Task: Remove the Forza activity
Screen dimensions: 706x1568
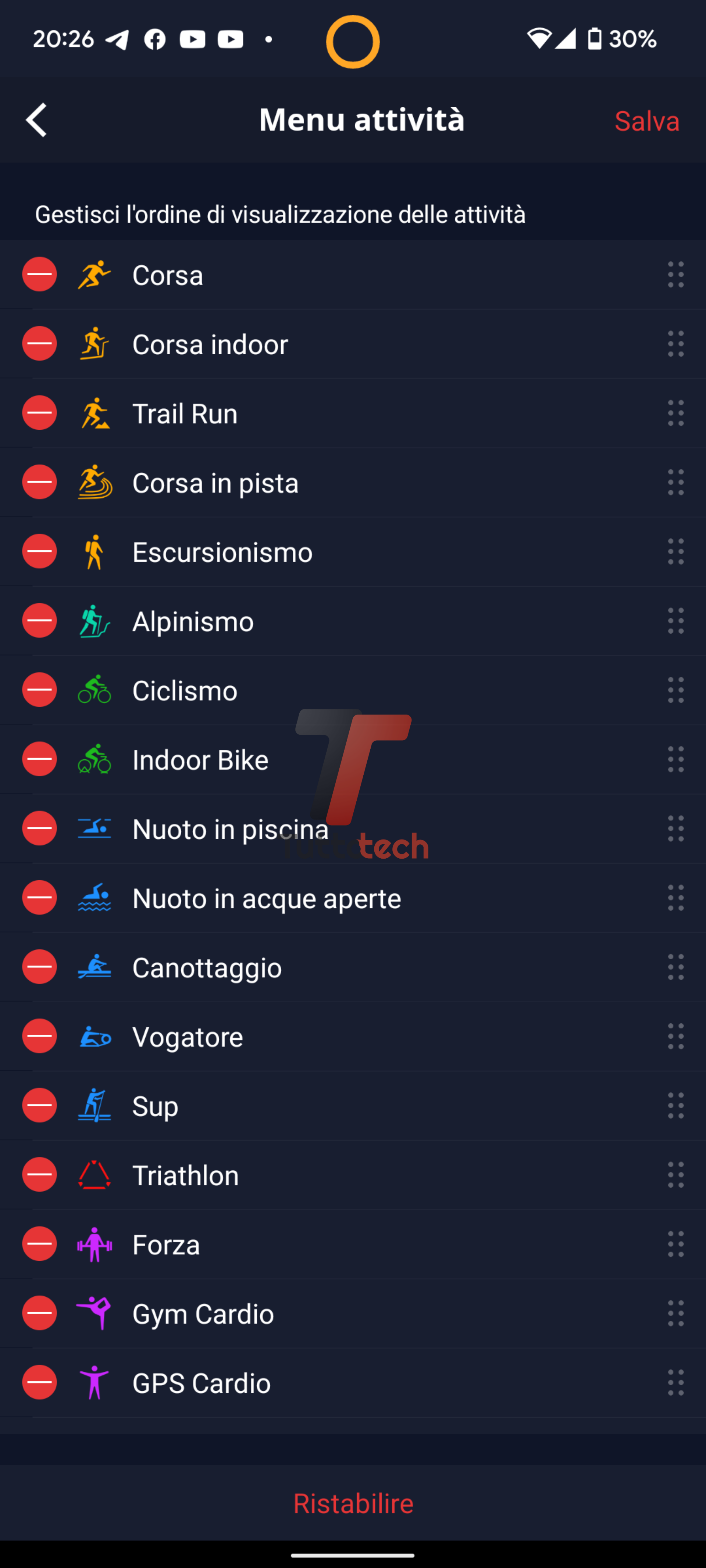Action: [40, 1244]
